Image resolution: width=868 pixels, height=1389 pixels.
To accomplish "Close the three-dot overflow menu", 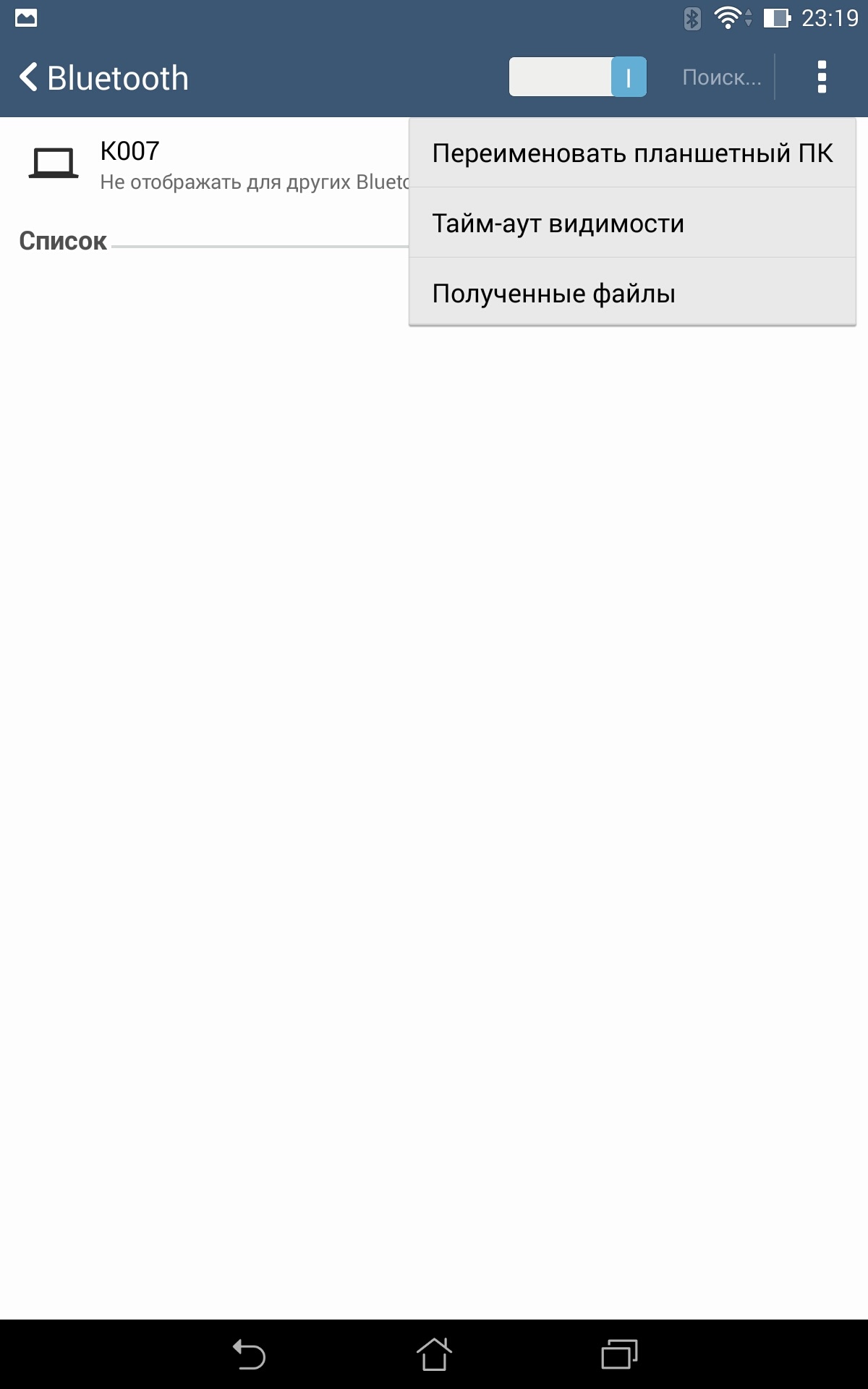I will click(821, 77).
